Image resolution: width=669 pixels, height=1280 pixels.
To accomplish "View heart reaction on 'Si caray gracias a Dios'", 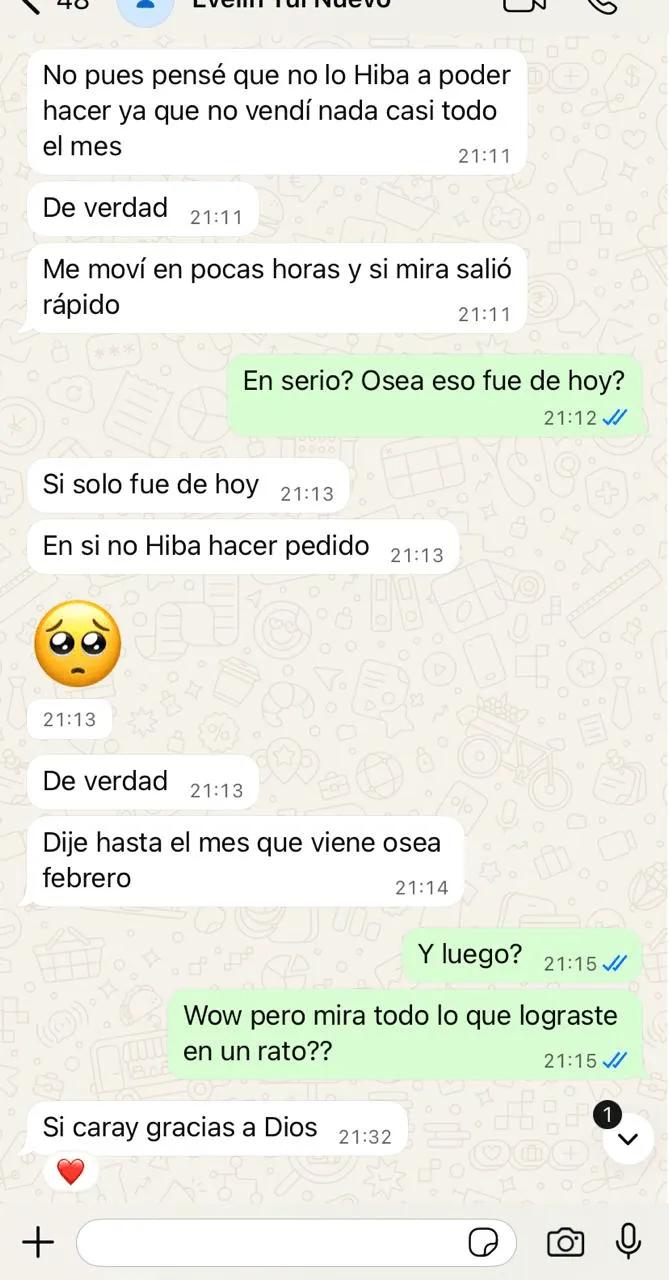I will click(x=70, y=1171).
